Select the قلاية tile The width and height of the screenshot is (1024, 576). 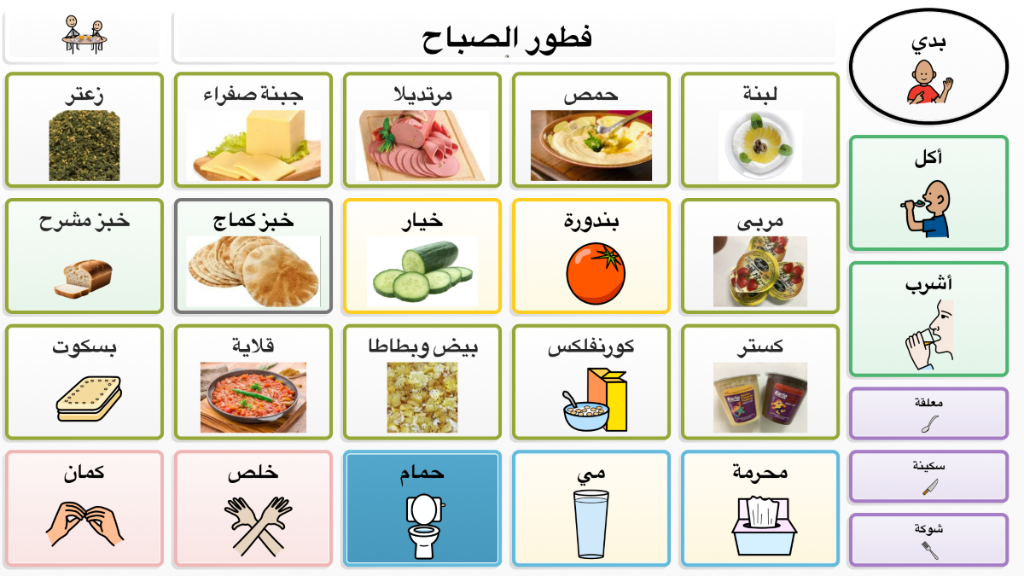[253, 382]
